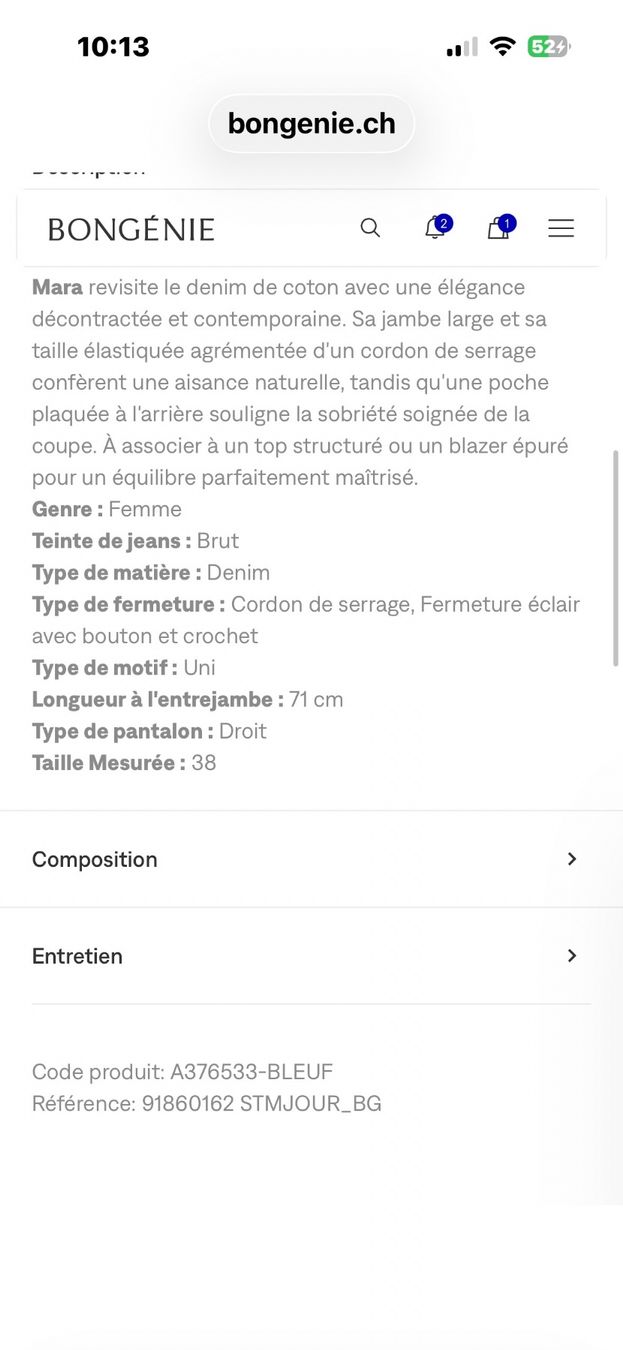Expand the Composition section
Image resolution: width=623 pixels, height=1350 pixels.
(311, 859)
